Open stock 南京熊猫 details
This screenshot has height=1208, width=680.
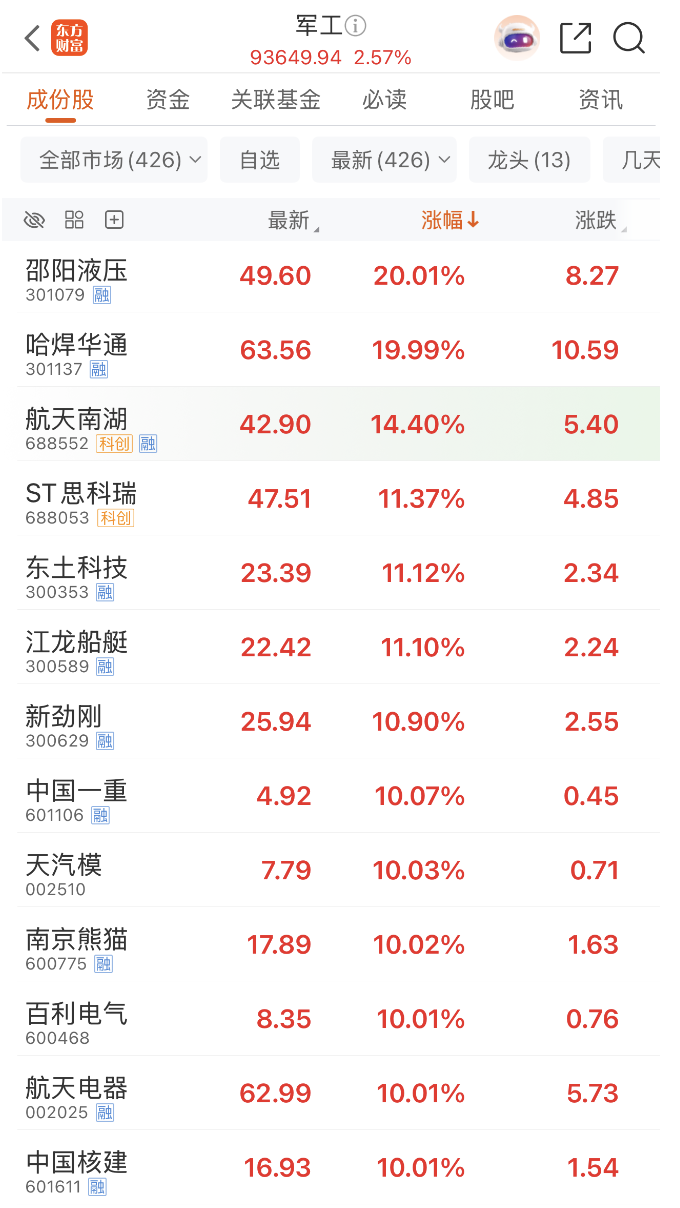coord(77,944)
